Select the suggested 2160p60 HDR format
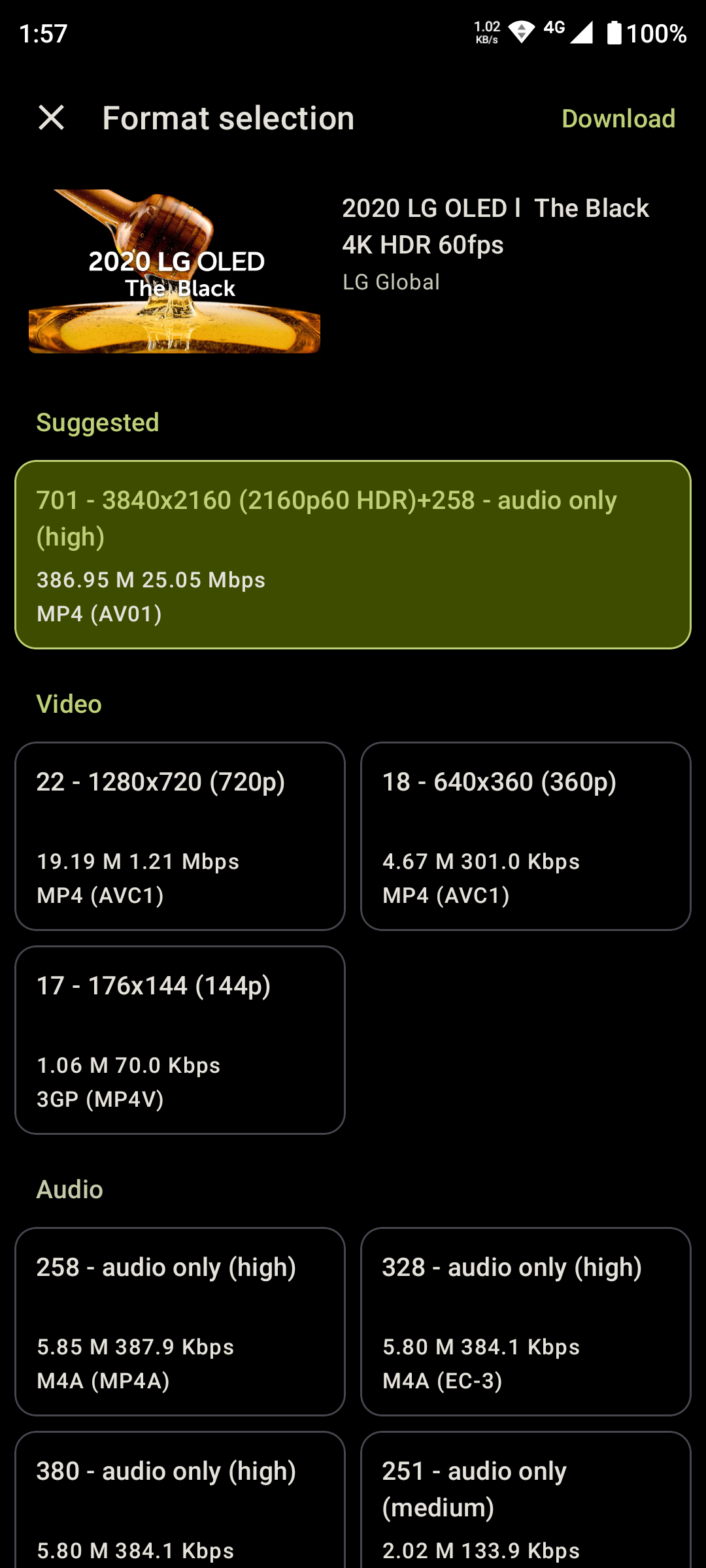This screenshot has width=706, height=1568. [x=352, y=554]
